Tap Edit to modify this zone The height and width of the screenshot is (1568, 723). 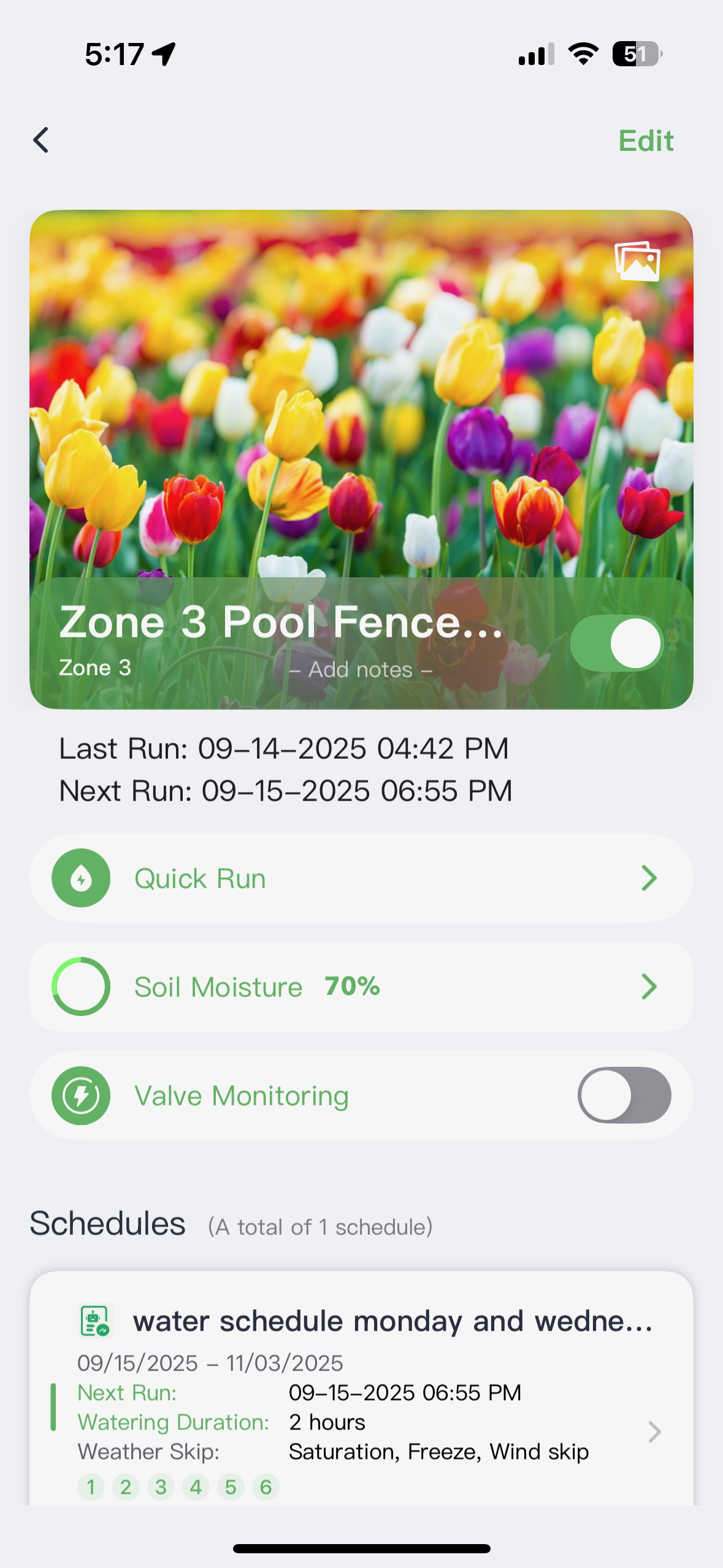tap(645, 141)
